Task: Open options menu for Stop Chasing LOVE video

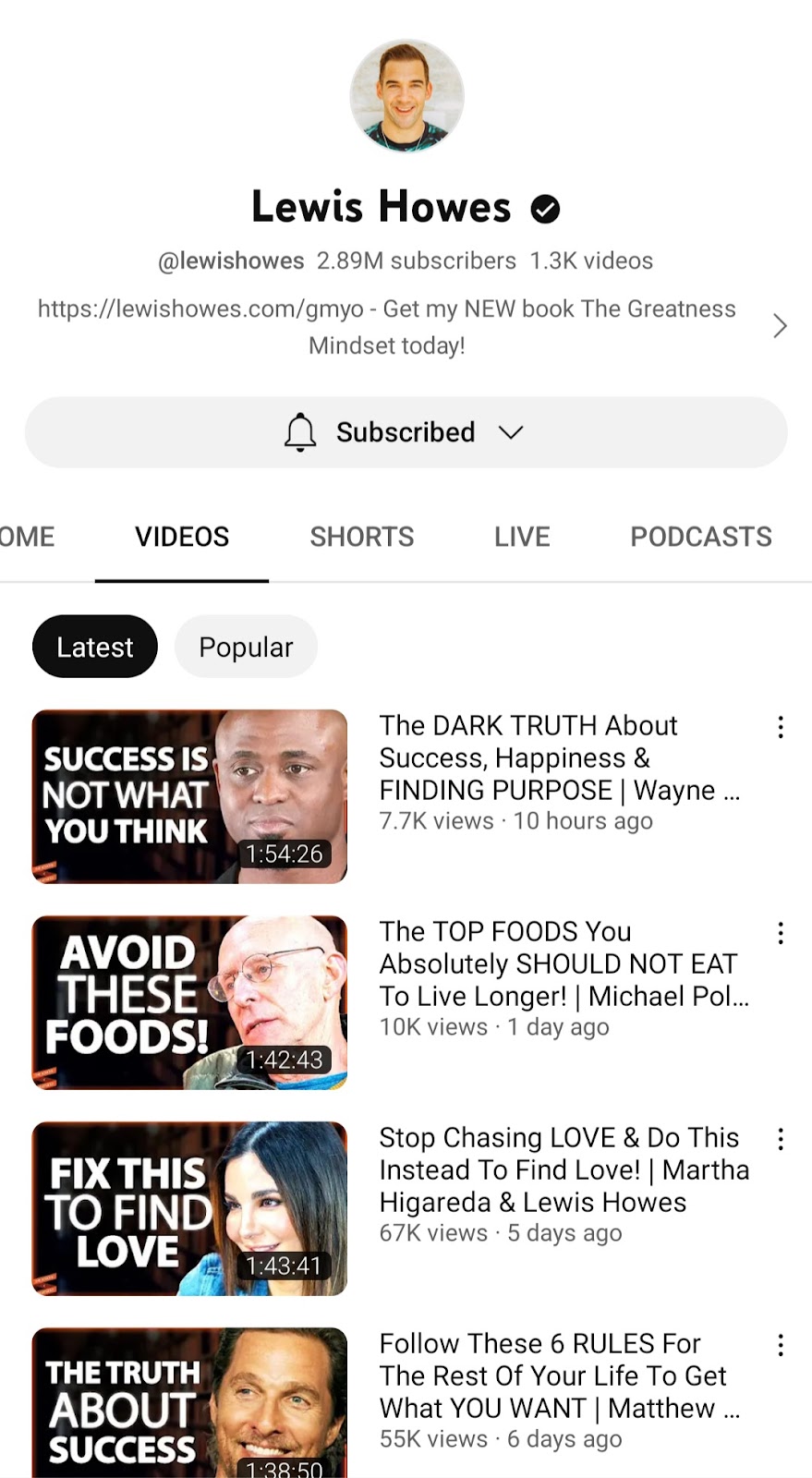Action: pos(781,1140)
